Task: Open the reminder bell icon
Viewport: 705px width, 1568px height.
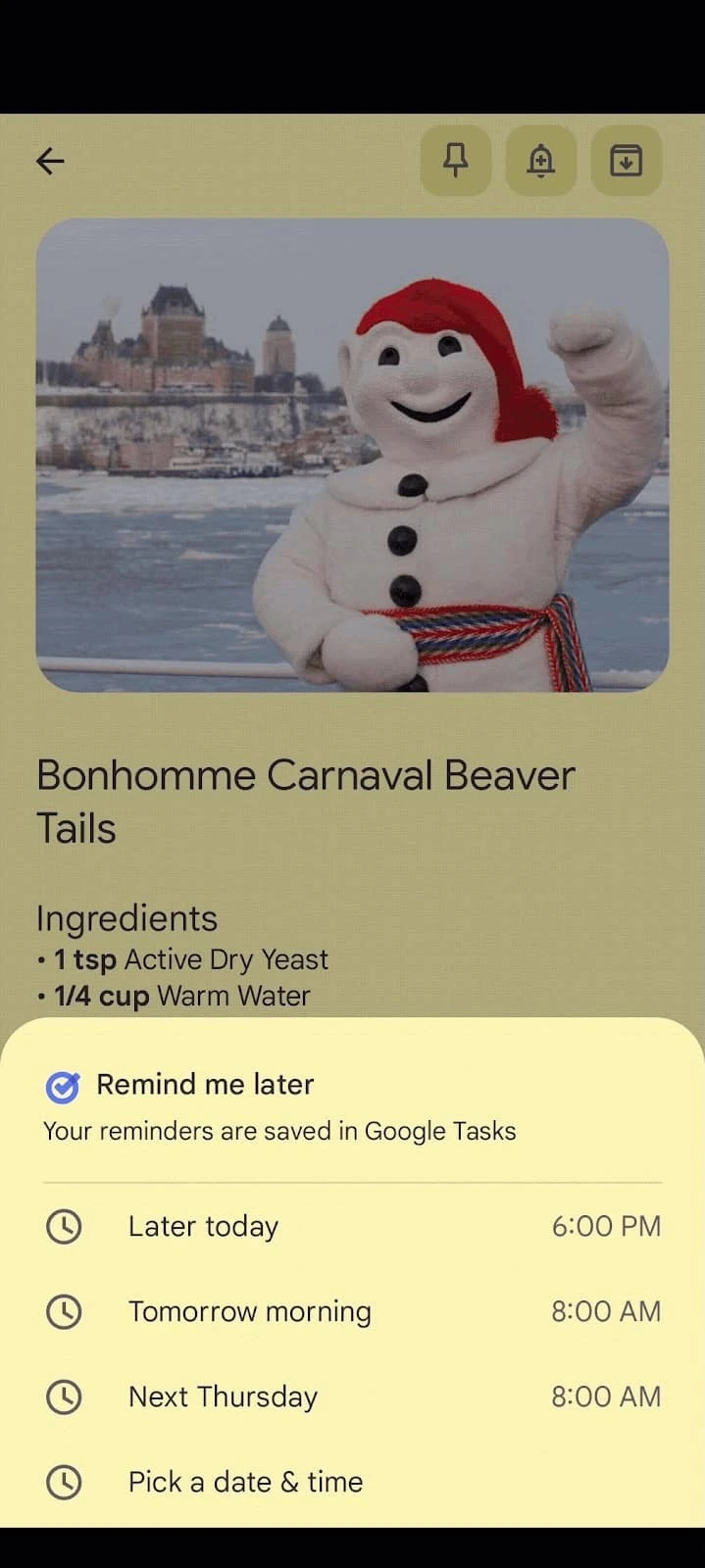Action: coord(541,161)
